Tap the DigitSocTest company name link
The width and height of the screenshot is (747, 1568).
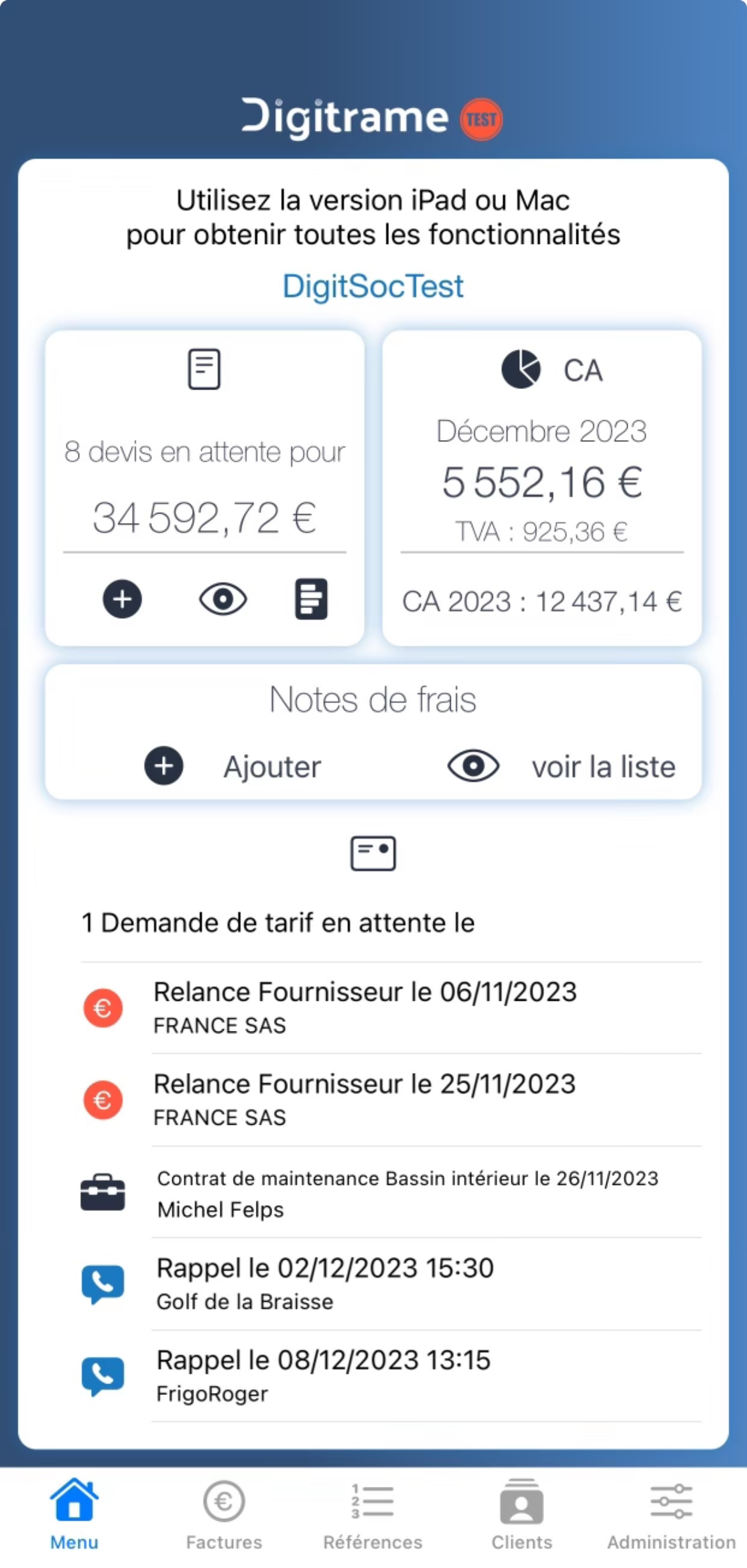pyautogui.click(x=373, y=285)
